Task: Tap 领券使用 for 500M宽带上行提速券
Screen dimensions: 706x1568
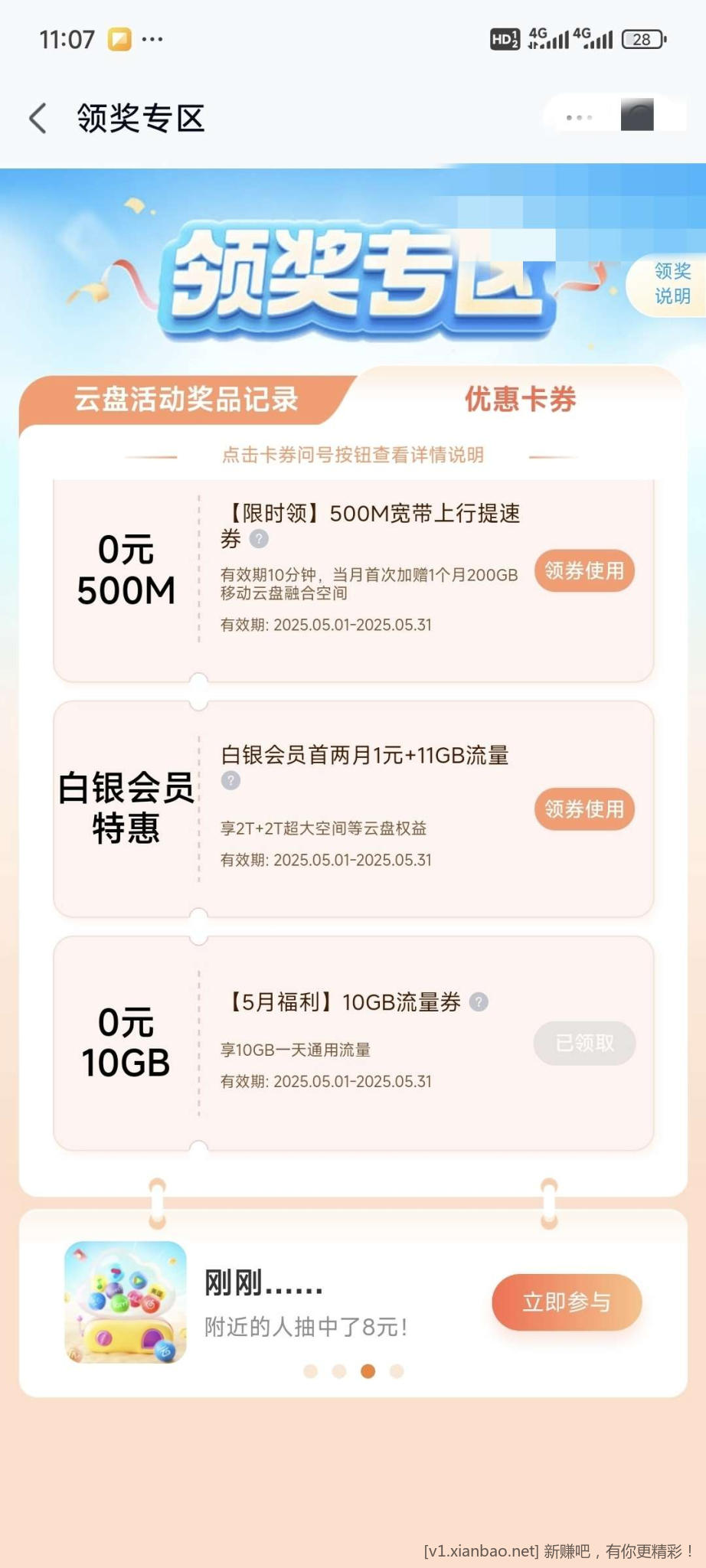Action: pyautogui.click(x=583, y=570)
